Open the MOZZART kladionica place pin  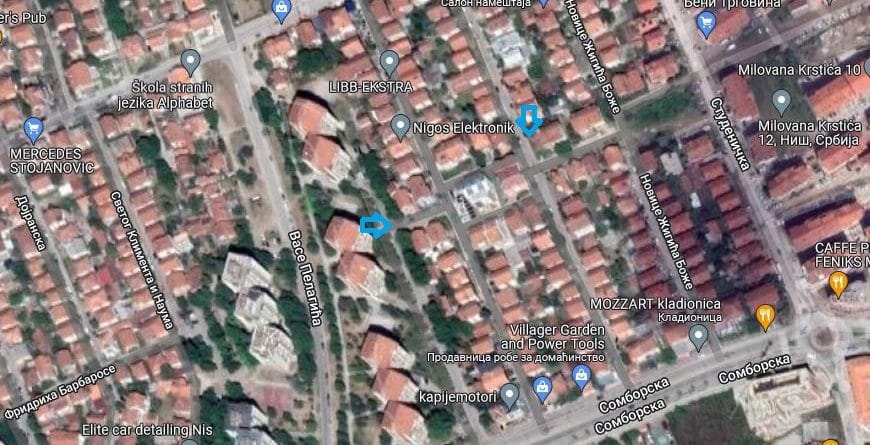(699, 337)
